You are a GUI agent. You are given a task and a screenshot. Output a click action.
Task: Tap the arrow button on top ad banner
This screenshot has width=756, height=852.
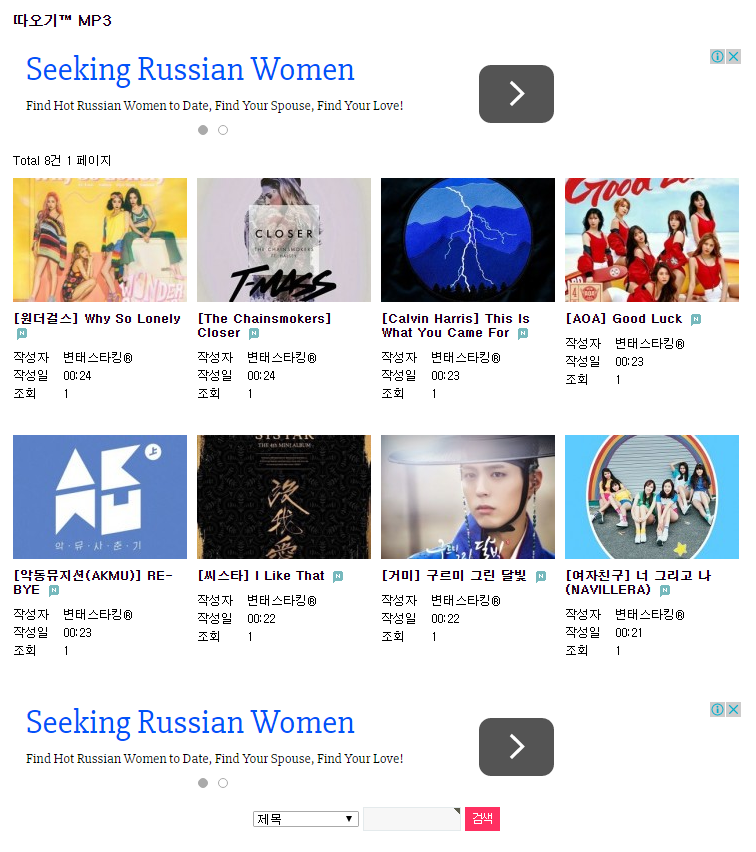coord(516,94)
